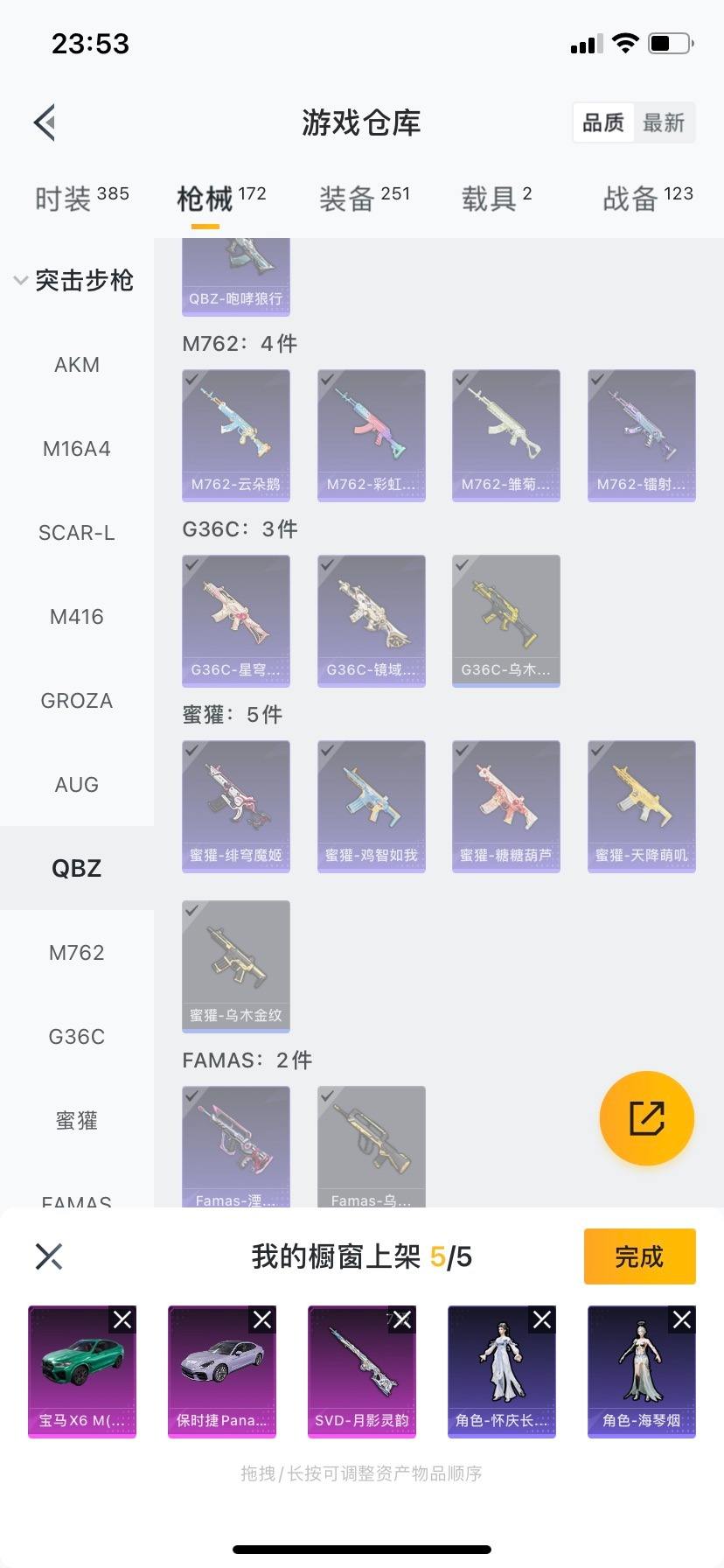Open the 战备 tab
Image resolution: width=724 pixels, height=1568 pixels.
(x=647, y=199)
